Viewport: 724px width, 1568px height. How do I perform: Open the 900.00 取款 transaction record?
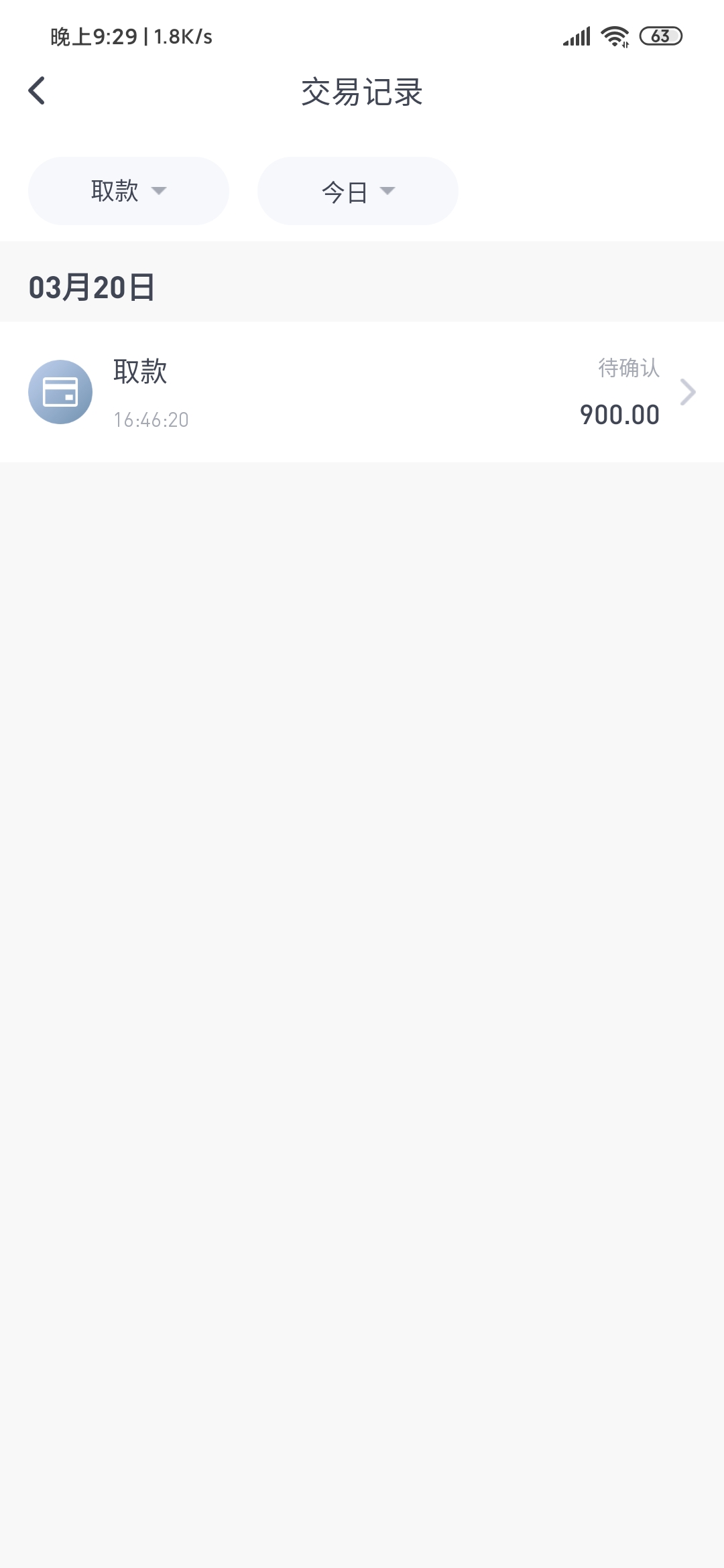(362, 392)
